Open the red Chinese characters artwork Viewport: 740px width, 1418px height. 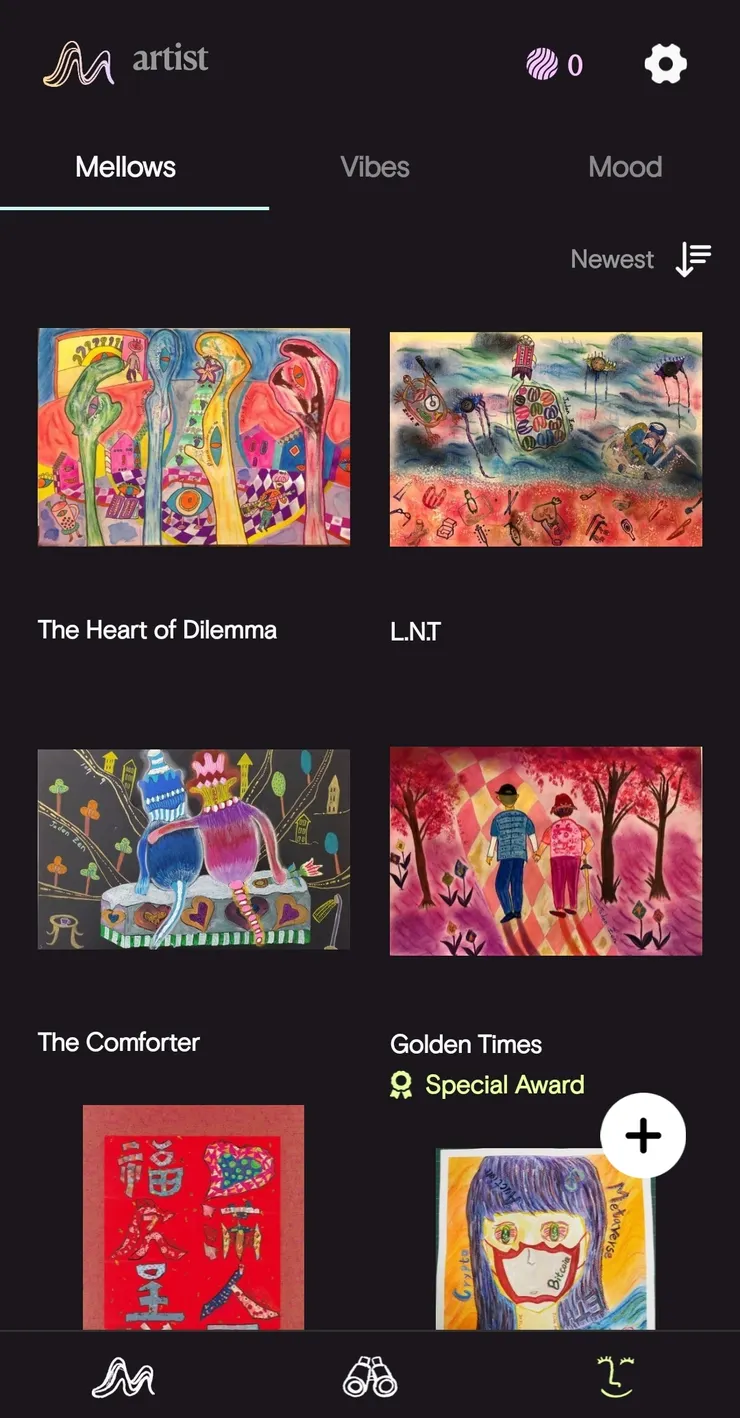[193, 1217]
